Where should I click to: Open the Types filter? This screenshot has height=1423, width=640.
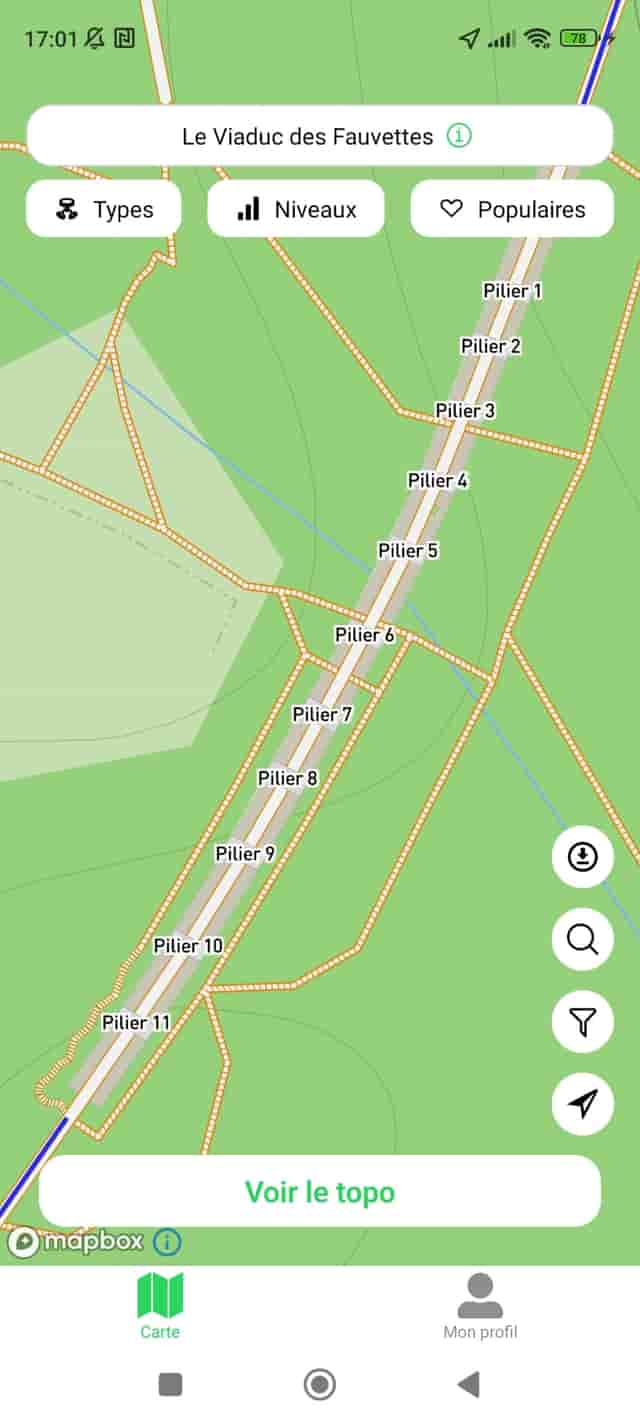(x=104, y=209)
